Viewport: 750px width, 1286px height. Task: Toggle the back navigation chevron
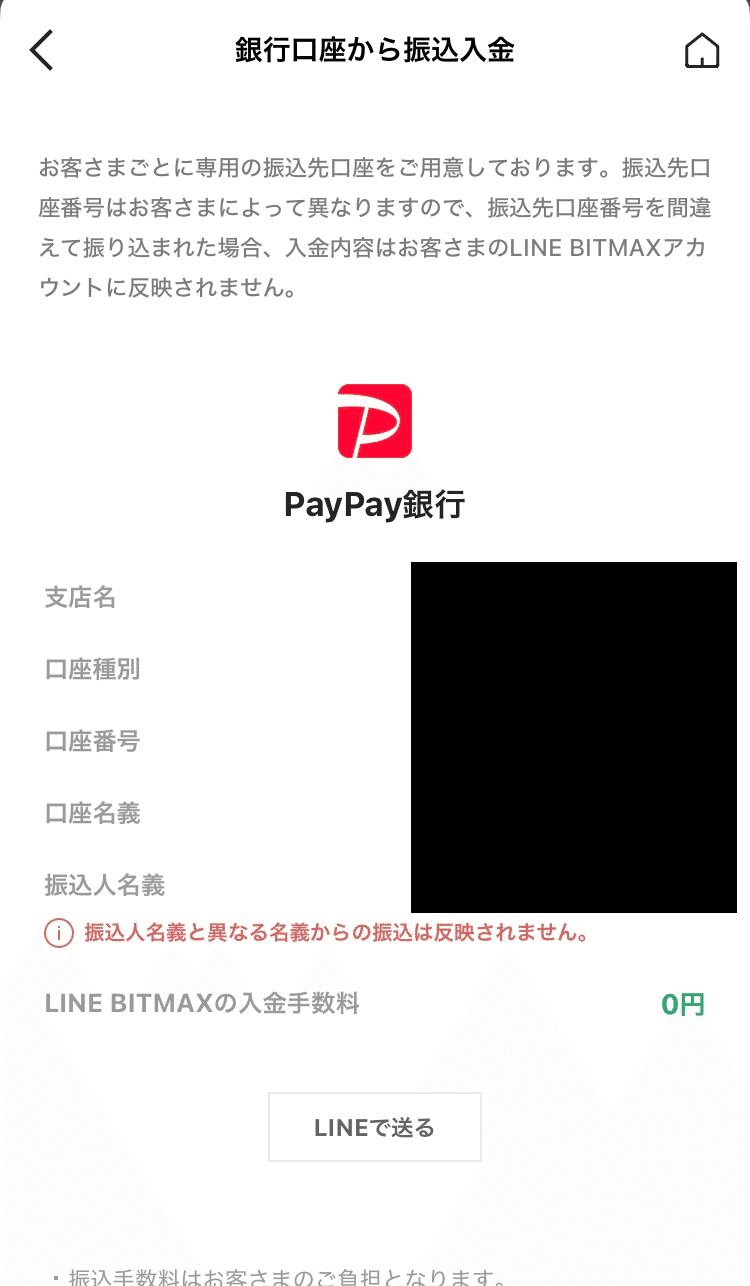40,49
